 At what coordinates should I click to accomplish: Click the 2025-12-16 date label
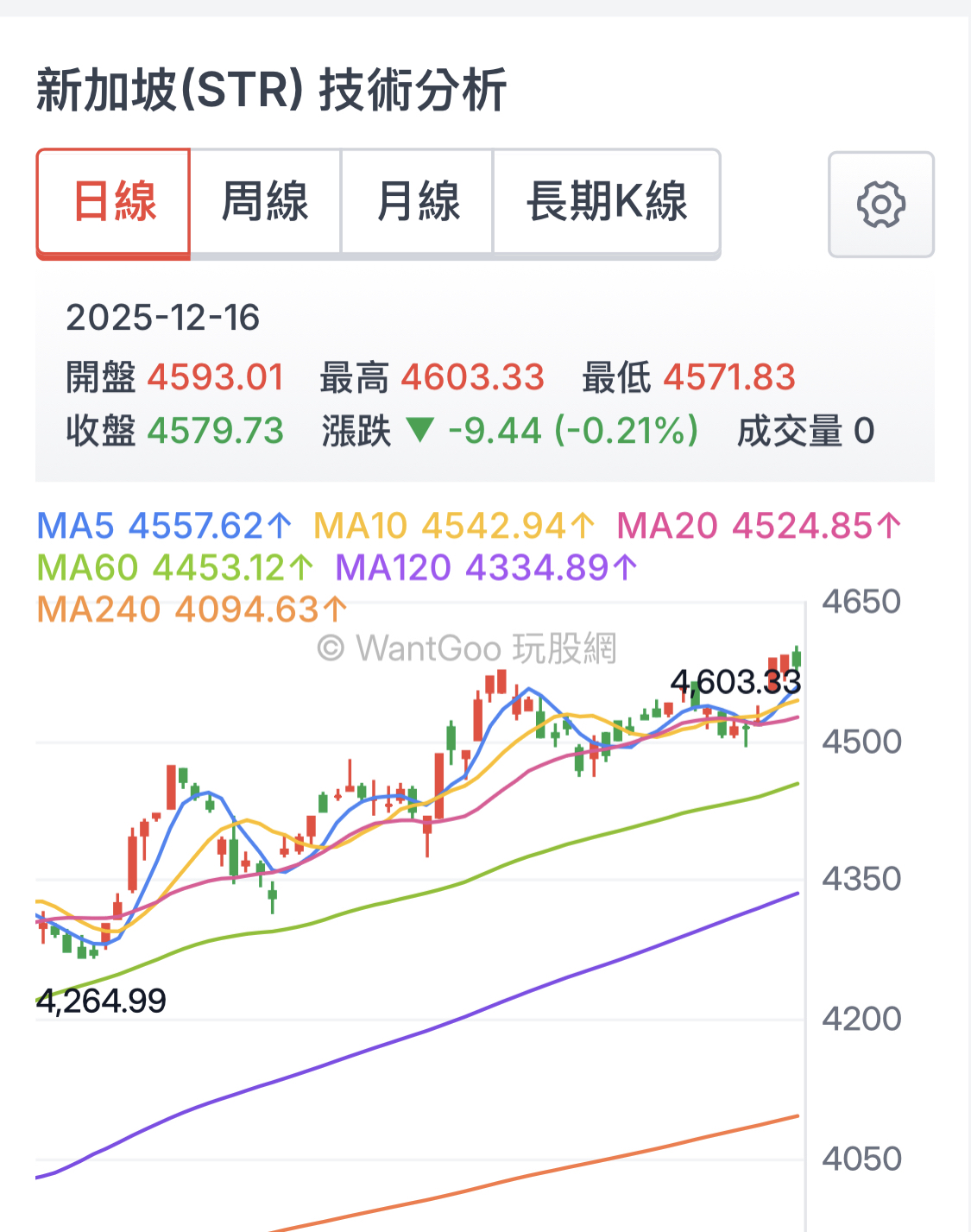coord(164,317)
